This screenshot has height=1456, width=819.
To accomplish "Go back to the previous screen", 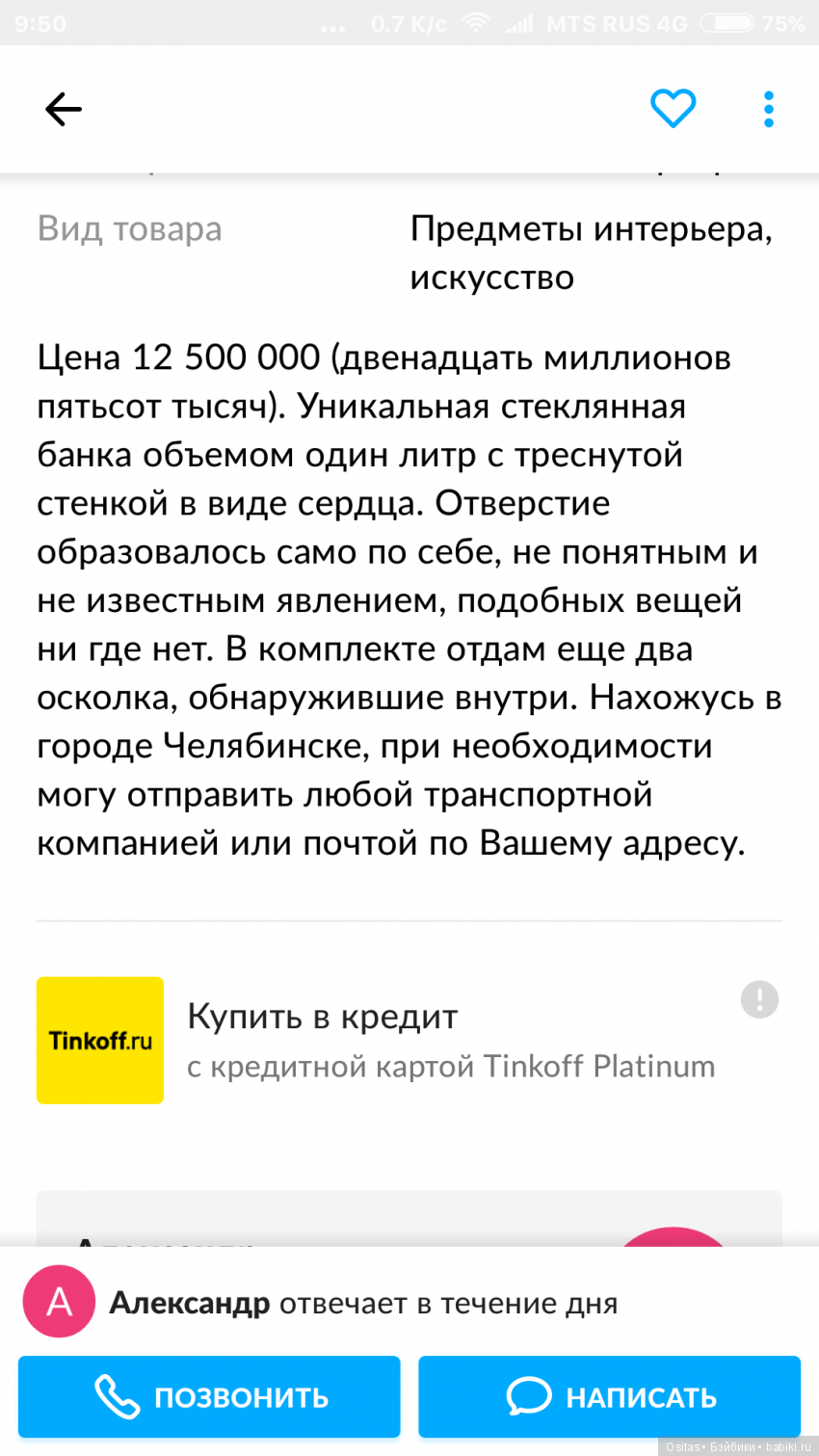I will tap(64, 109).
